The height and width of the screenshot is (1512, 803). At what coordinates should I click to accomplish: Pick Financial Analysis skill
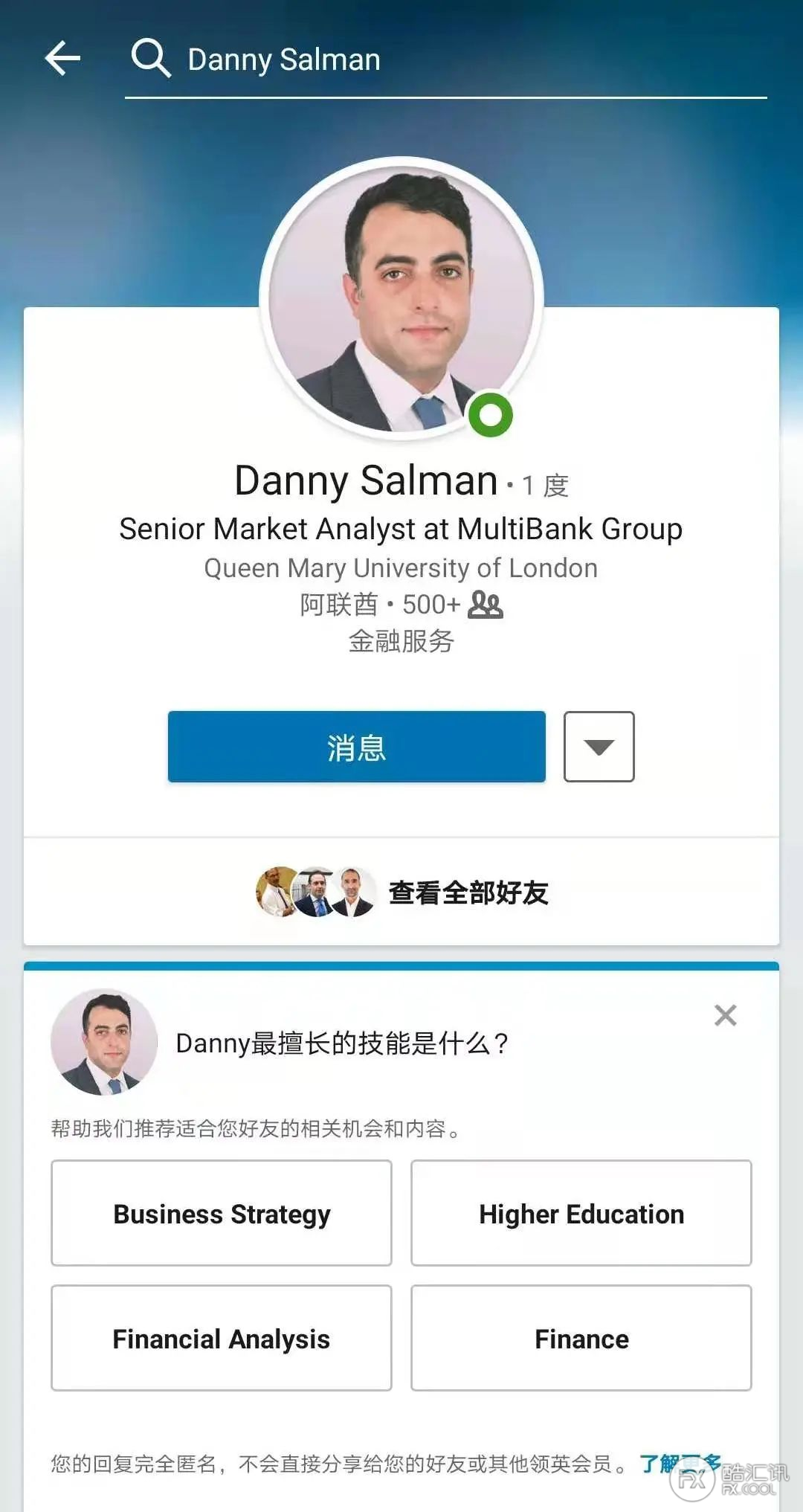222,1338
